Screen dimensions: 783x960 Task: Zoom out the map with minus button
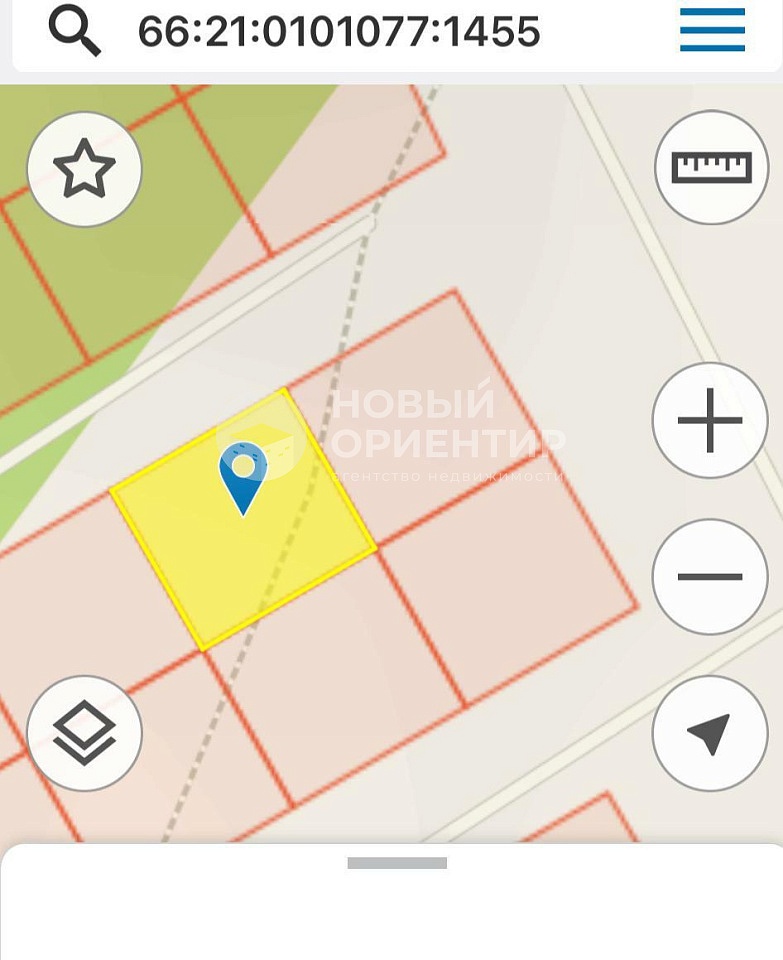click(710, 577)
